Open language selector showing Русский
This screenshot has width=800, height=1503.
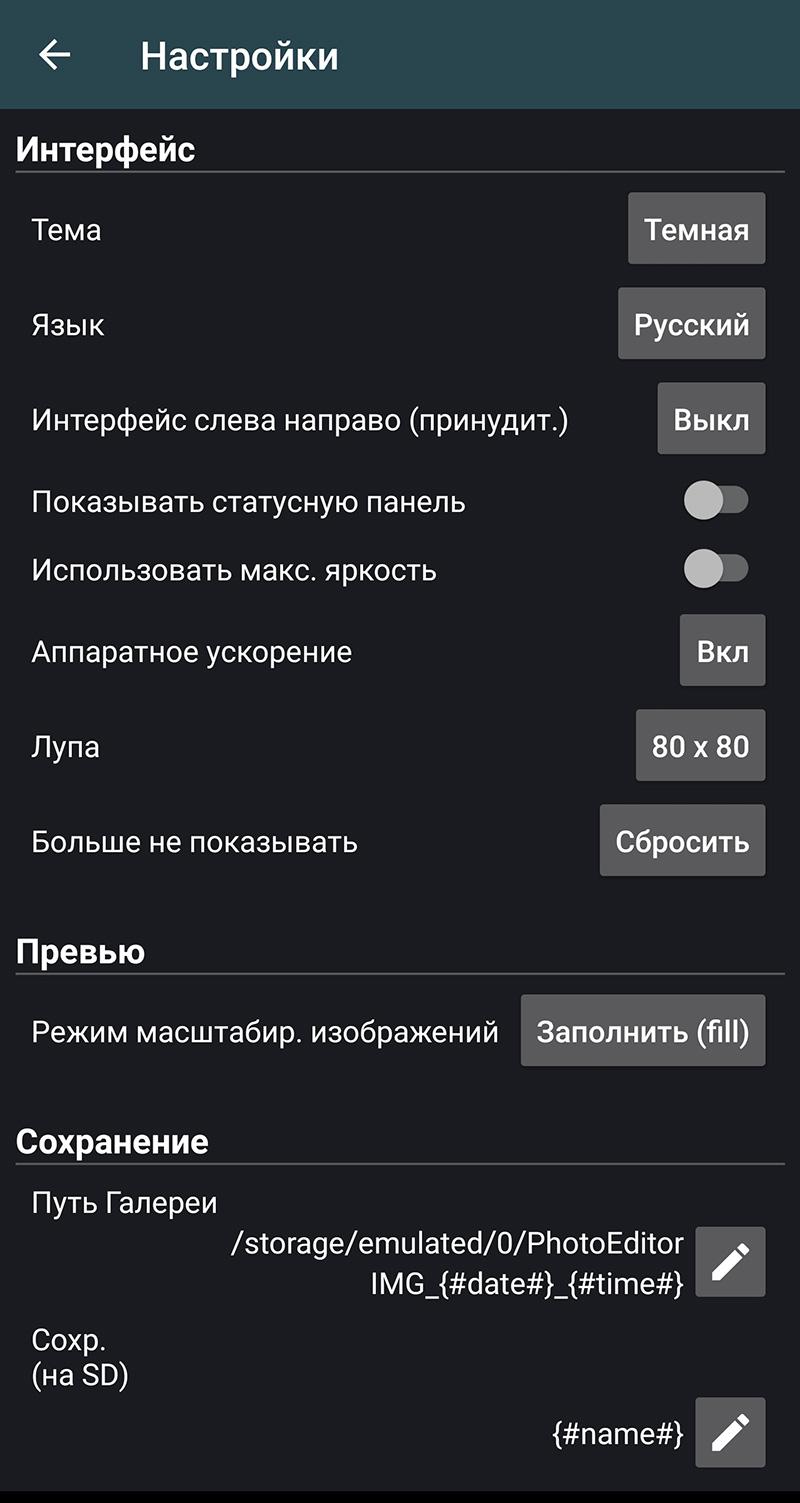691,325
